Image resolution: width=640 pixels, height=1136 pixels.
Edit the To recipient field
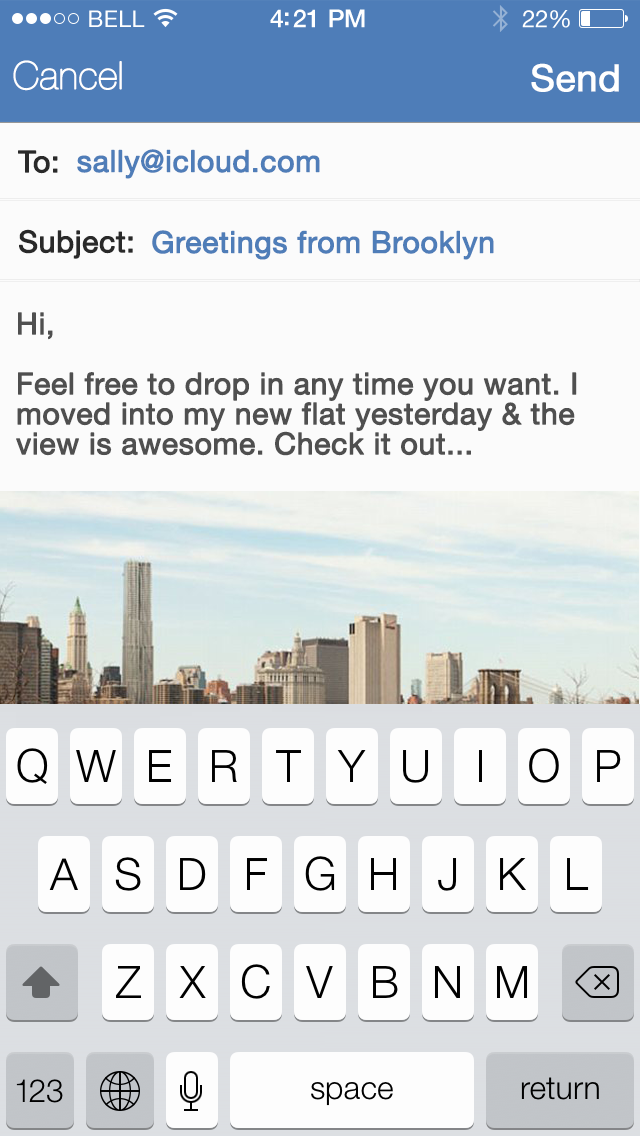coord(198,162)
